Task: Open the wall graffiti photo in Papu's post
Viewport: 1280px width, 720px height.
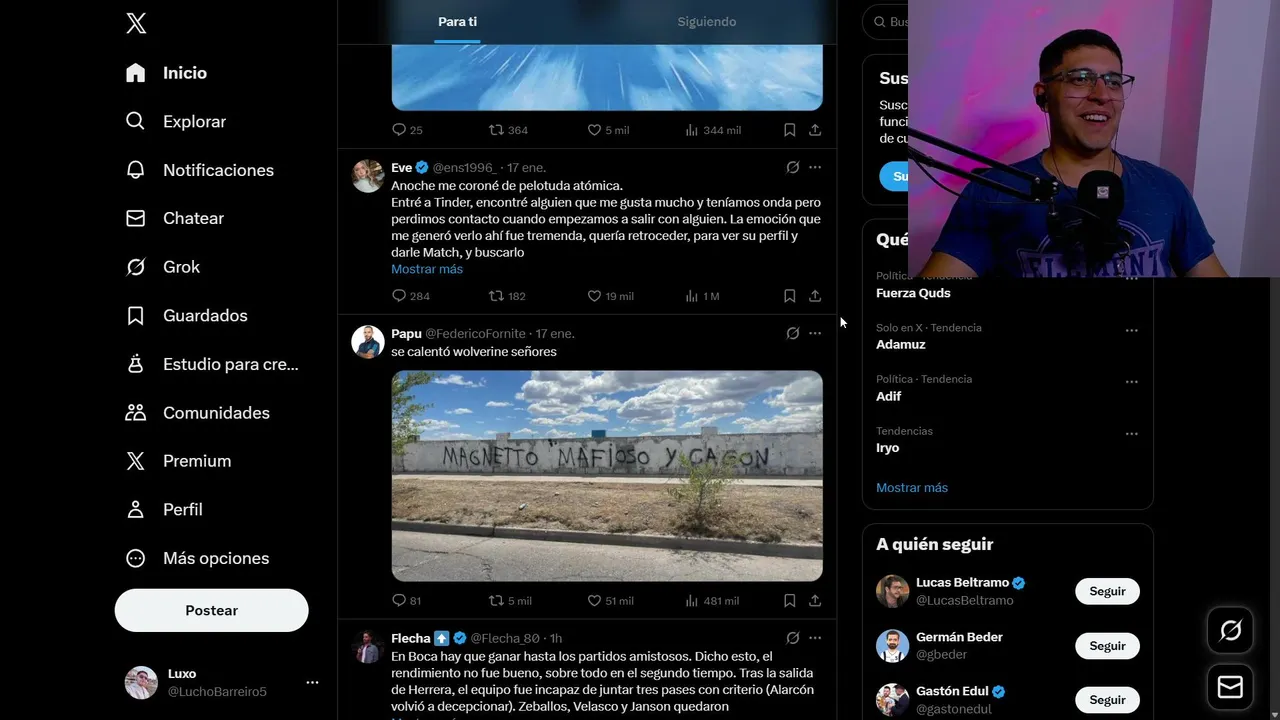Action: click(x=607, y=475)
